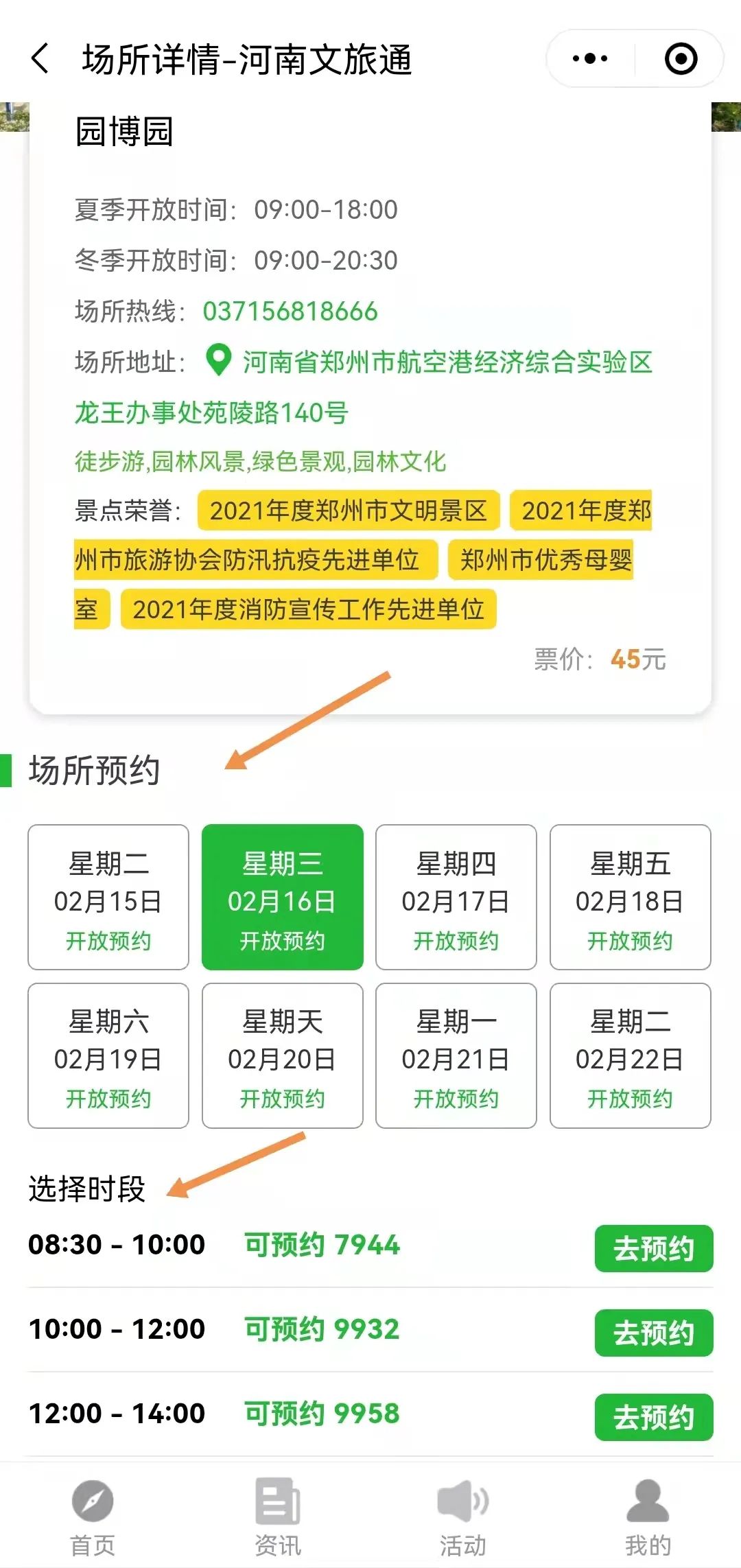Reserve the 12:00 - 14:00 time slot

(x=653, y=1417)
